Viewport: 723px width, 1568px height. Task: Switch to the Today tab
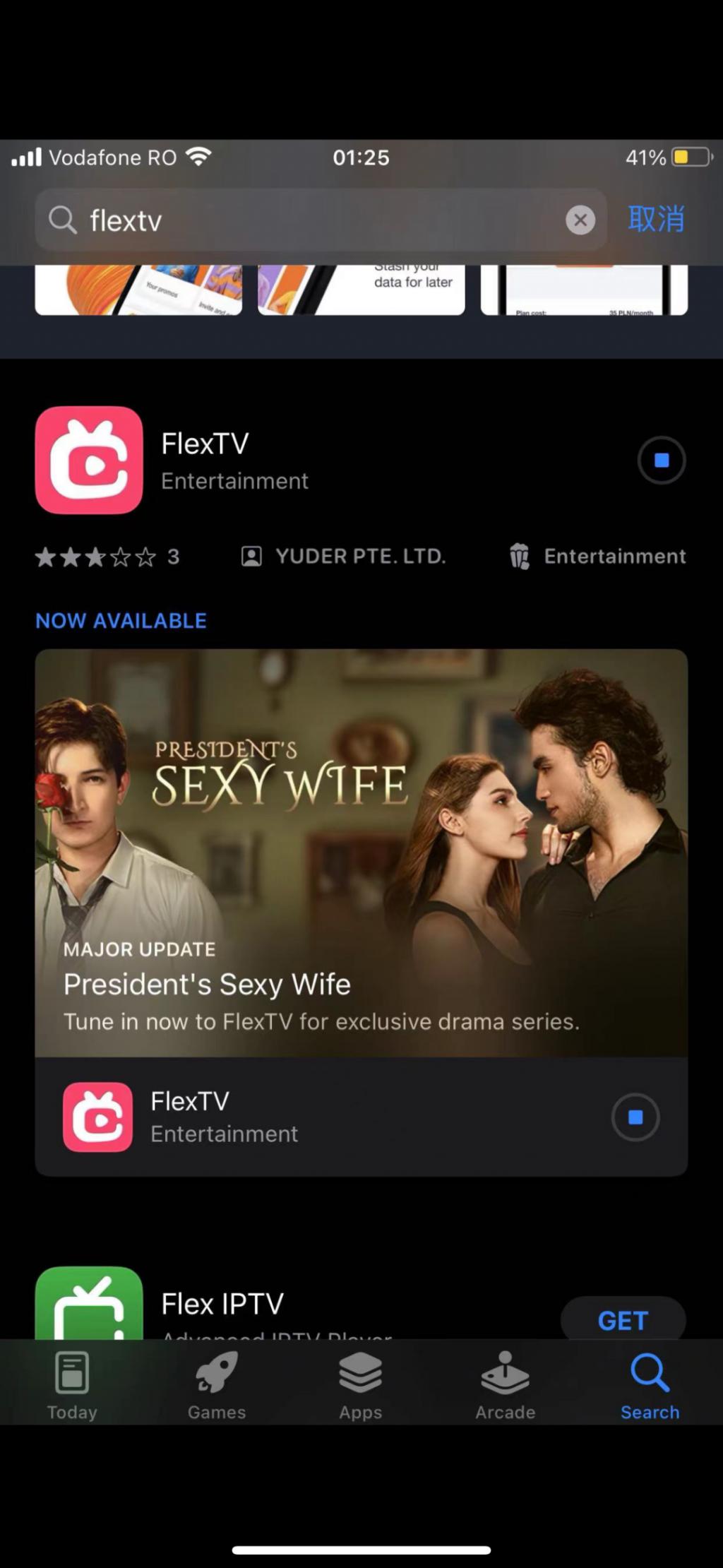[72, 1386]
